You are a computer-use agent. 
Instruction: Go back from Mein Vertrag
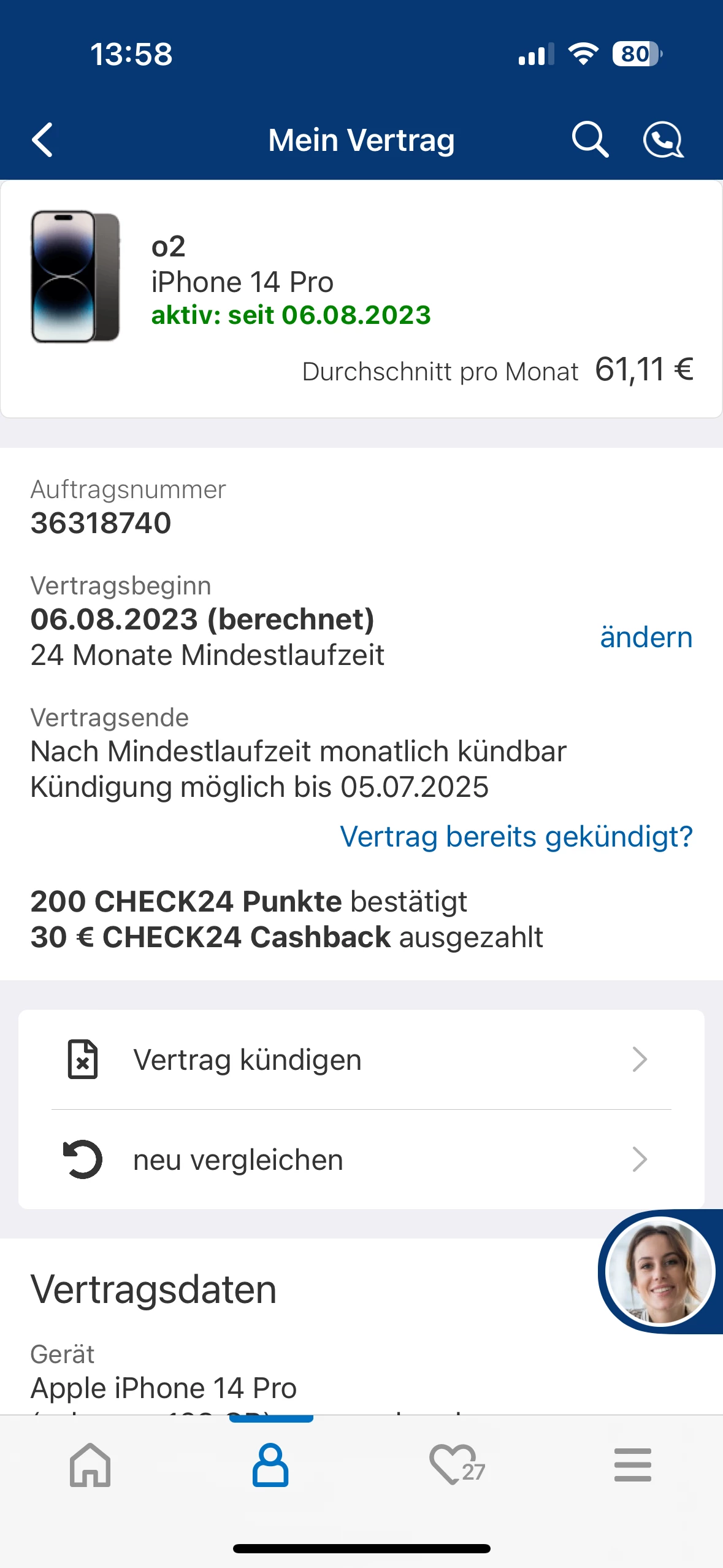[x=42, y=140]
